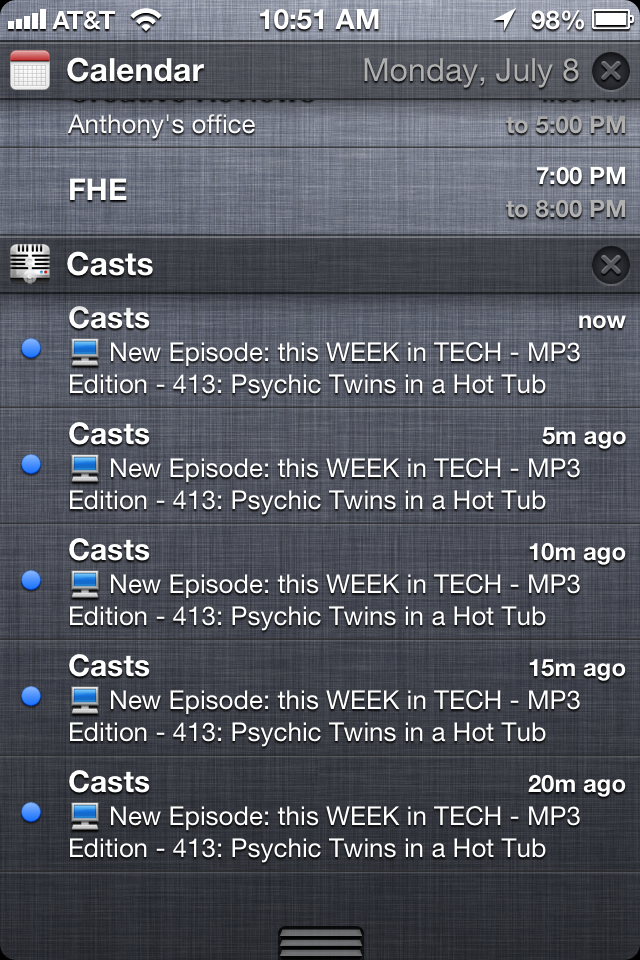
Task: Open the FHE calendar event
Action: coord(320,191)
